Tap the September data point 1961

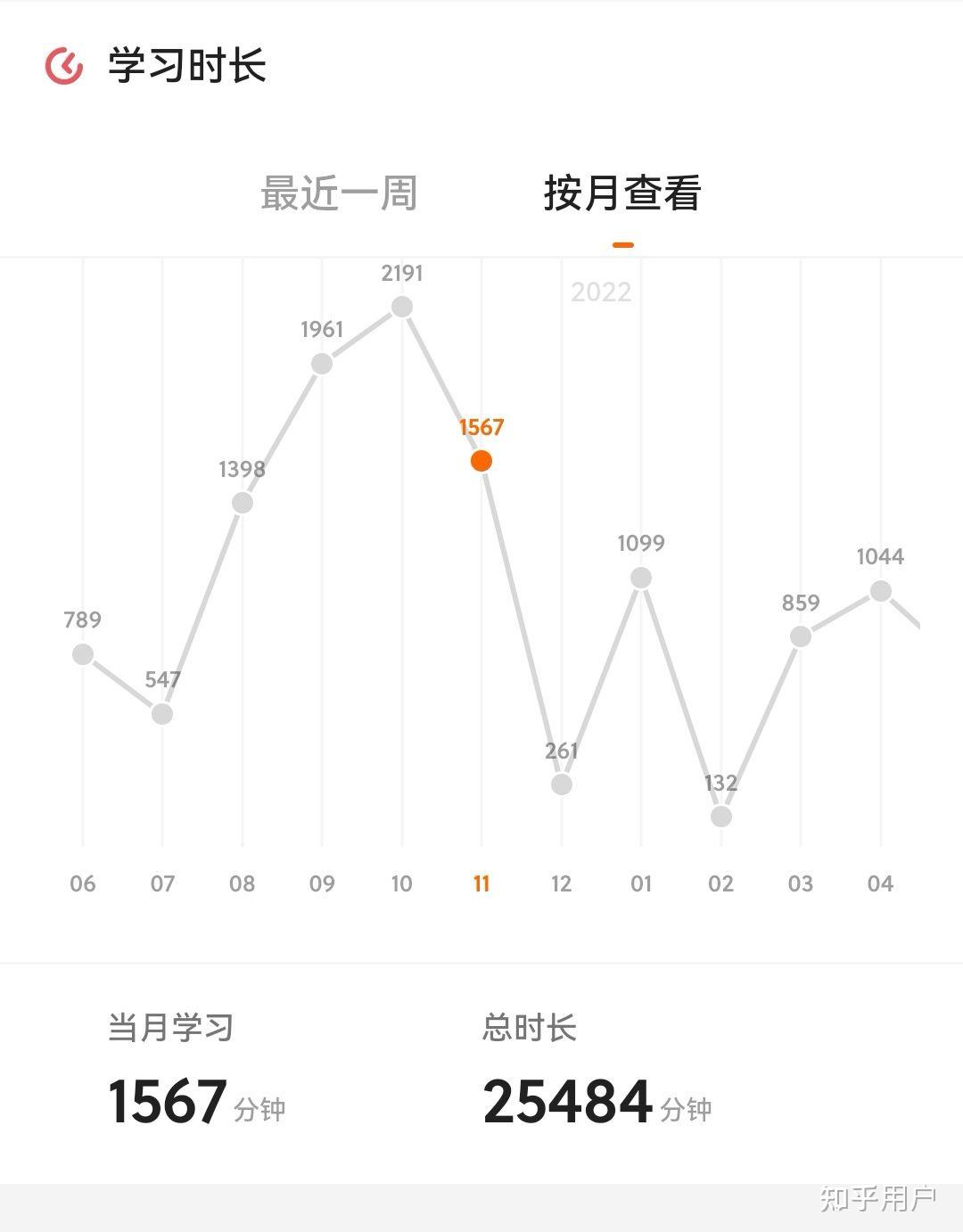click(x=322, y=364)
